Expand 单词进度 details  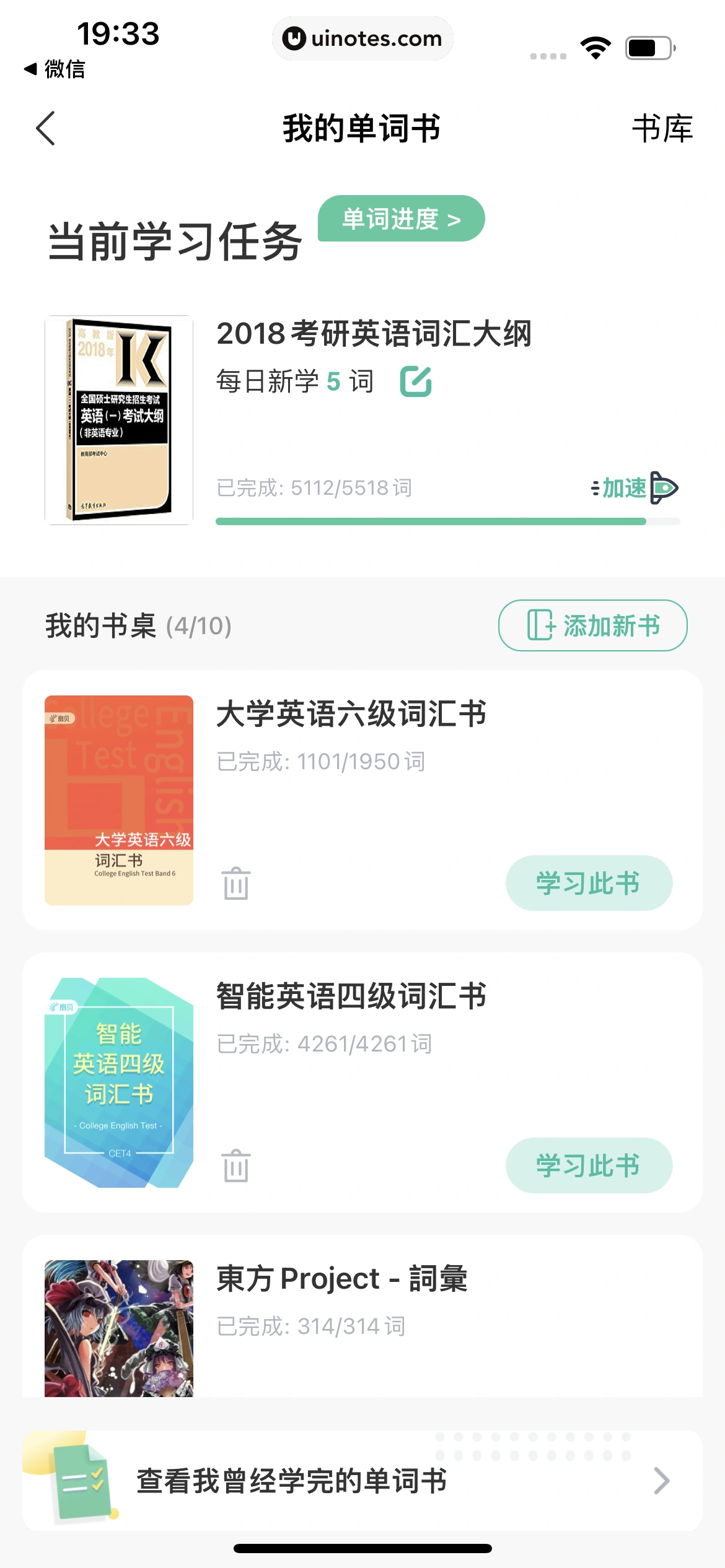401,218
